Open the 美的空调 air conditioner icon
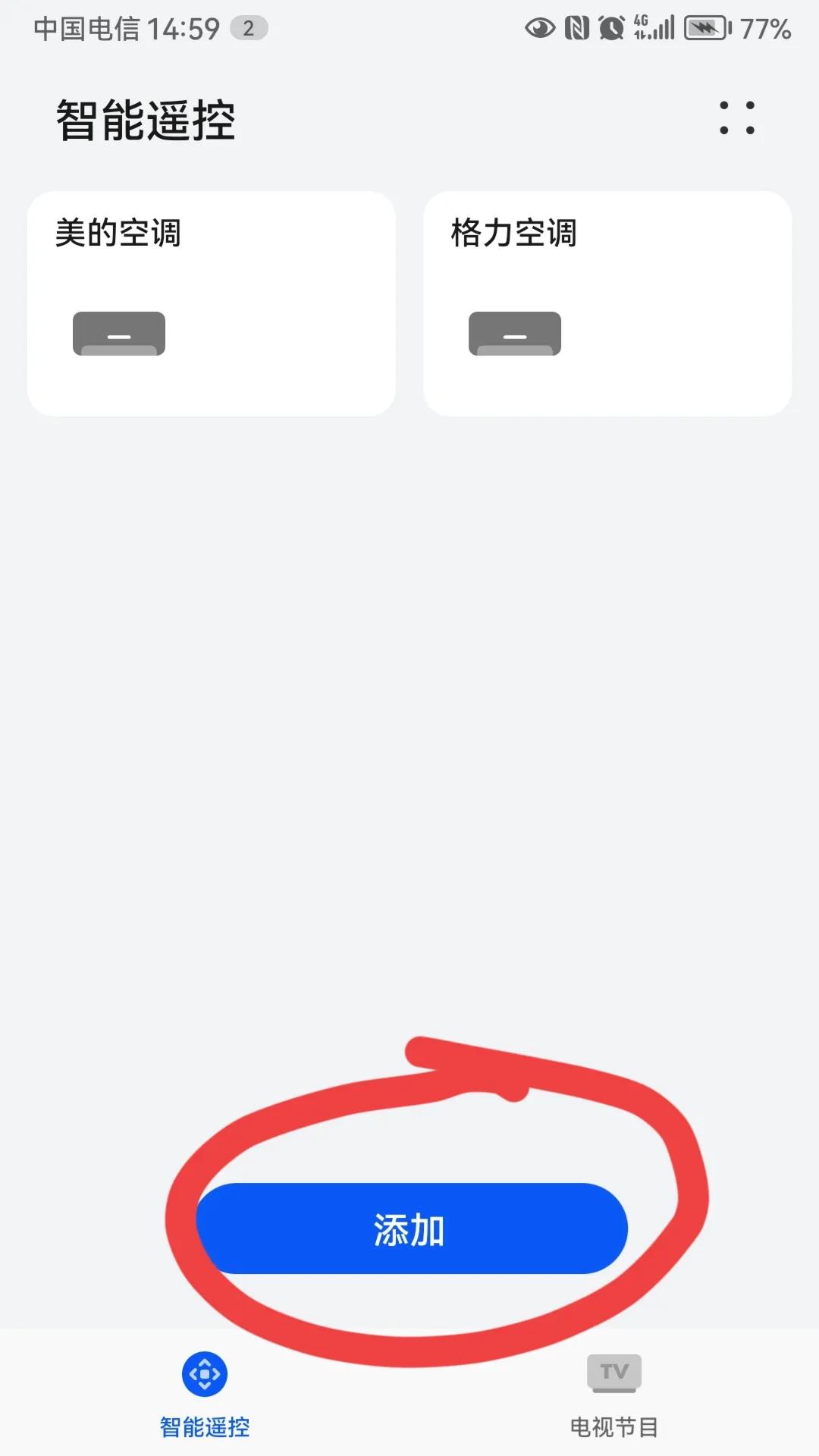Viewport: 819px width, 1456px height. pyautogui.click(x=119, y=332)
